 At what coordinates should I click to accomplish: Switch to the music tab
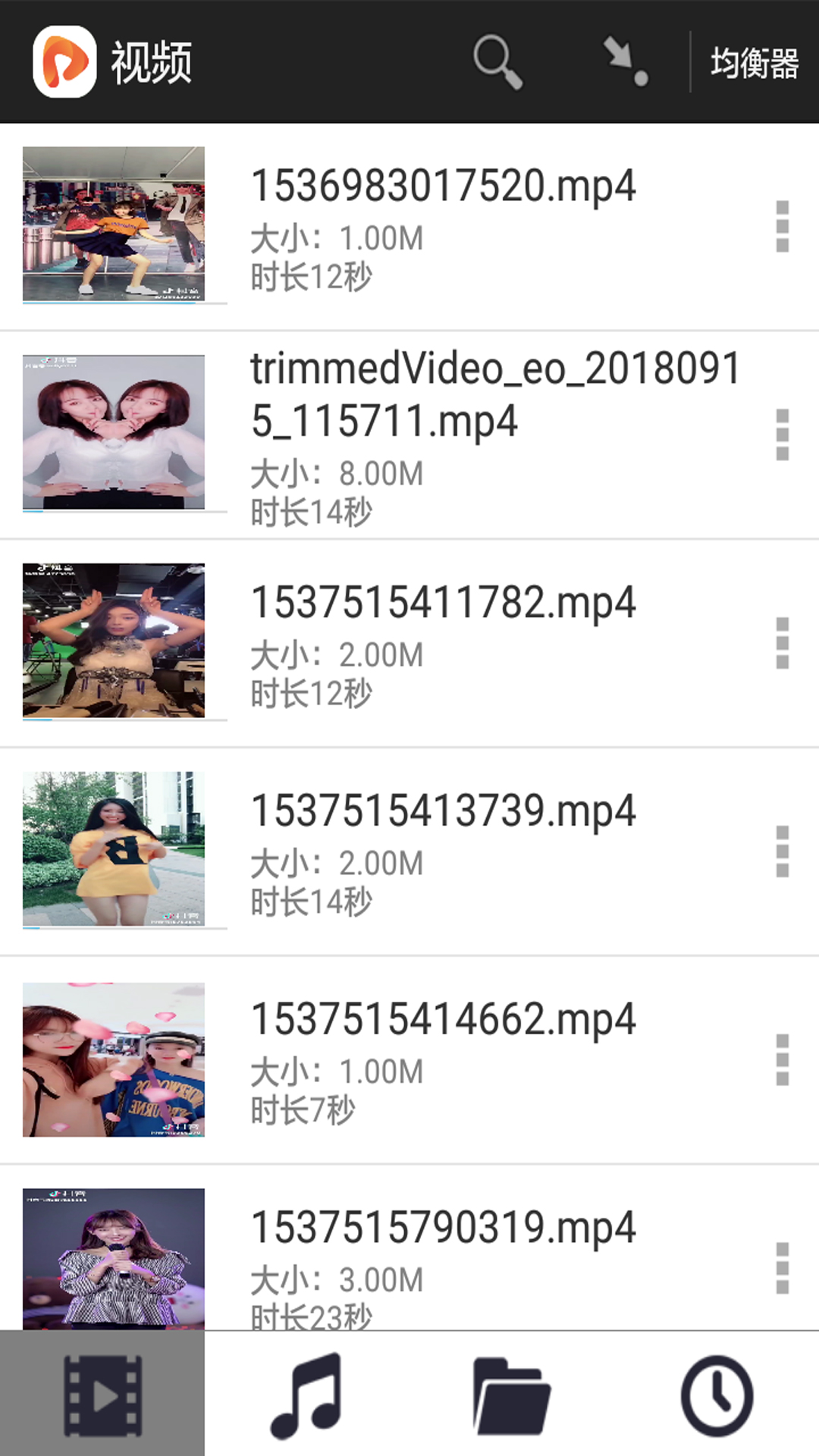pos(307,1395)
